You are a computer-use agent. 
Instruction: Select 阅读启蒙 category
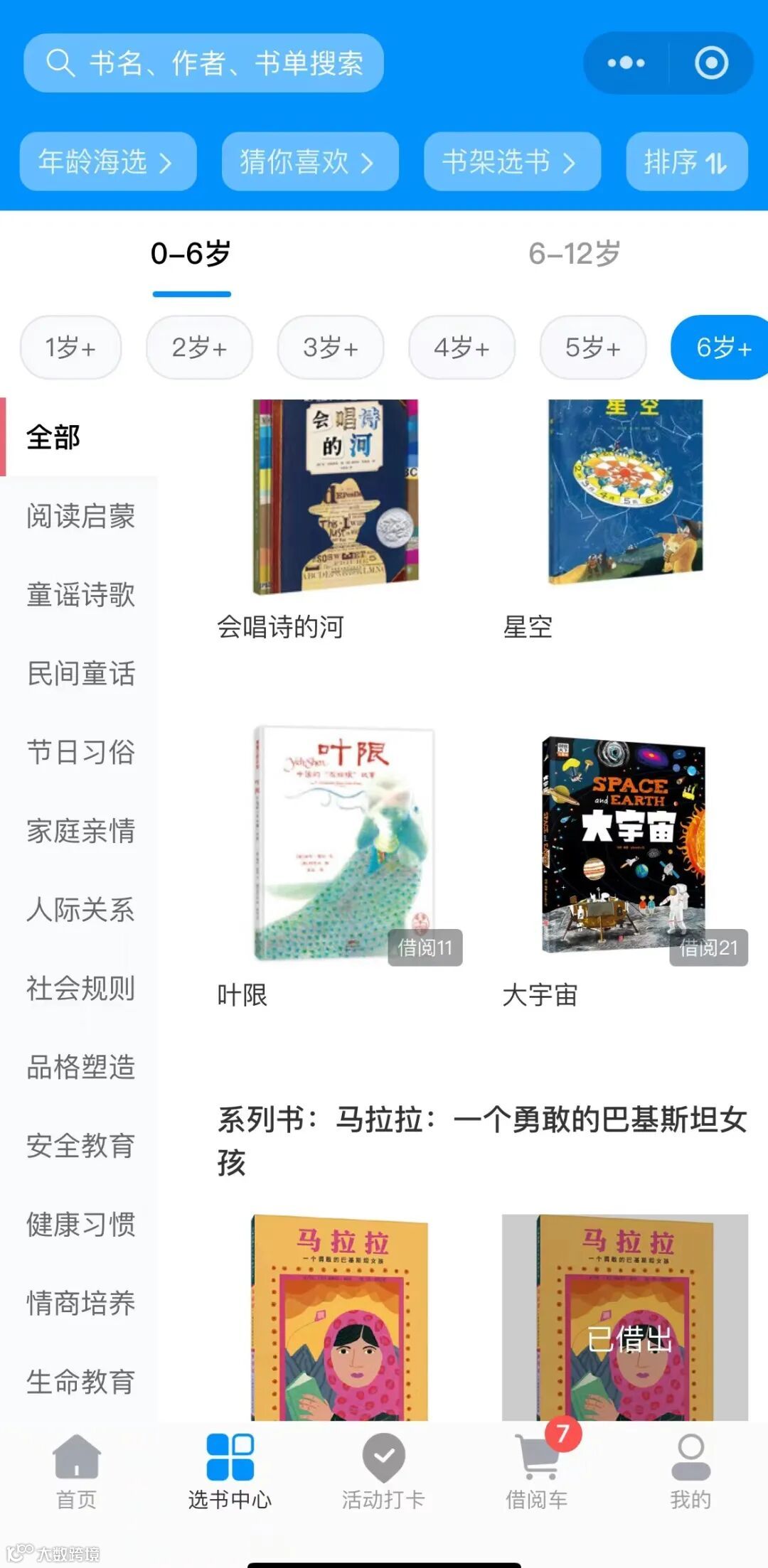click(x=80, y=516)
